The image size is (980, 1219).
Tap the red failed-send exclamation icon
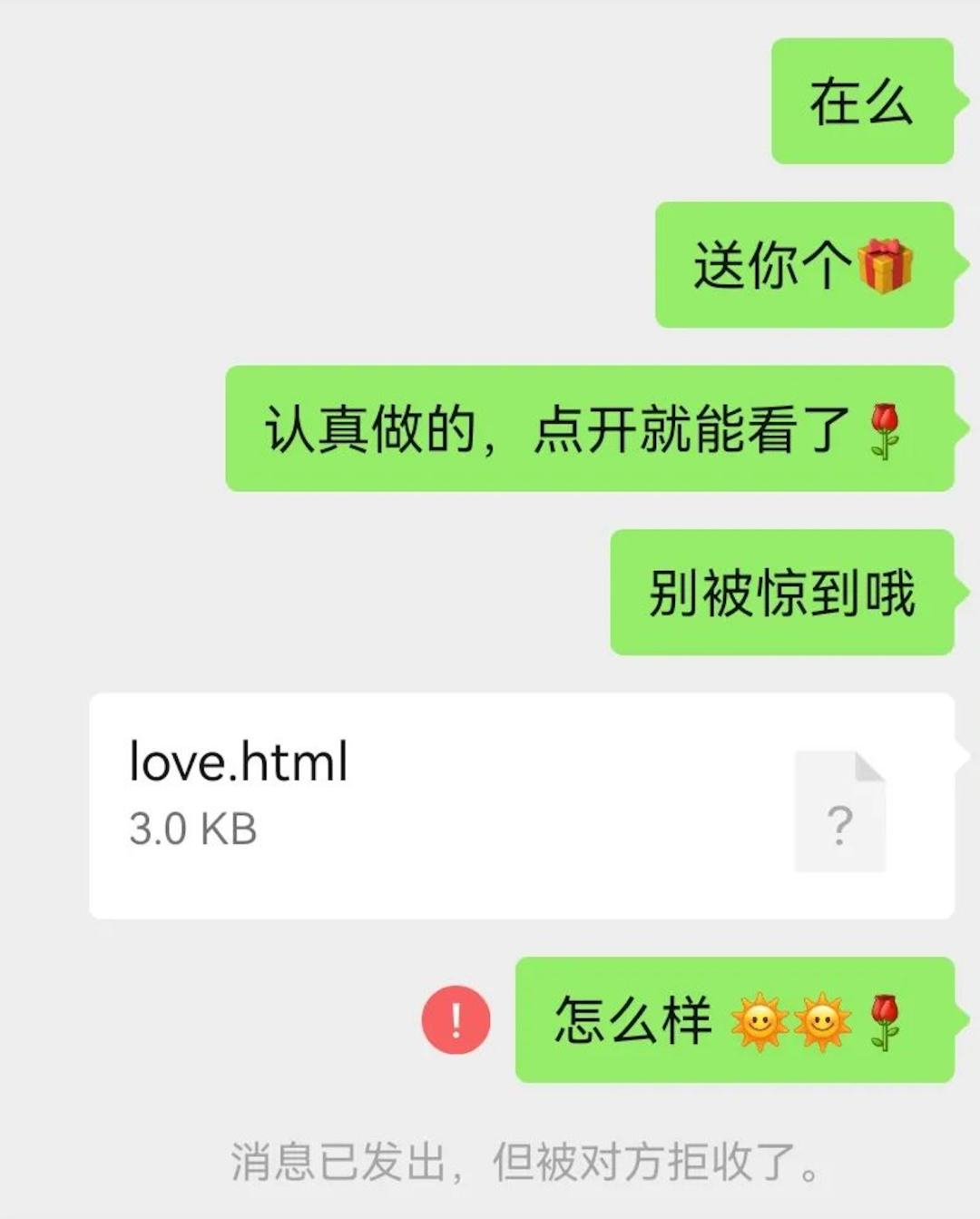click(456, 1019)
